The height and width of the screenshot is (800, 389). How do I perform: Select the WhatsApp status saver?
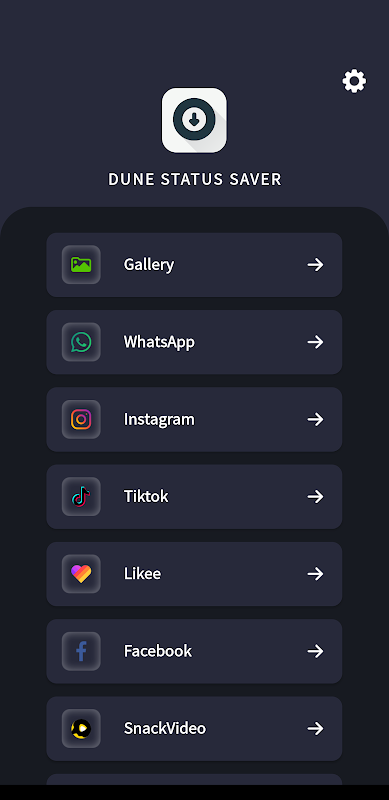194,342
